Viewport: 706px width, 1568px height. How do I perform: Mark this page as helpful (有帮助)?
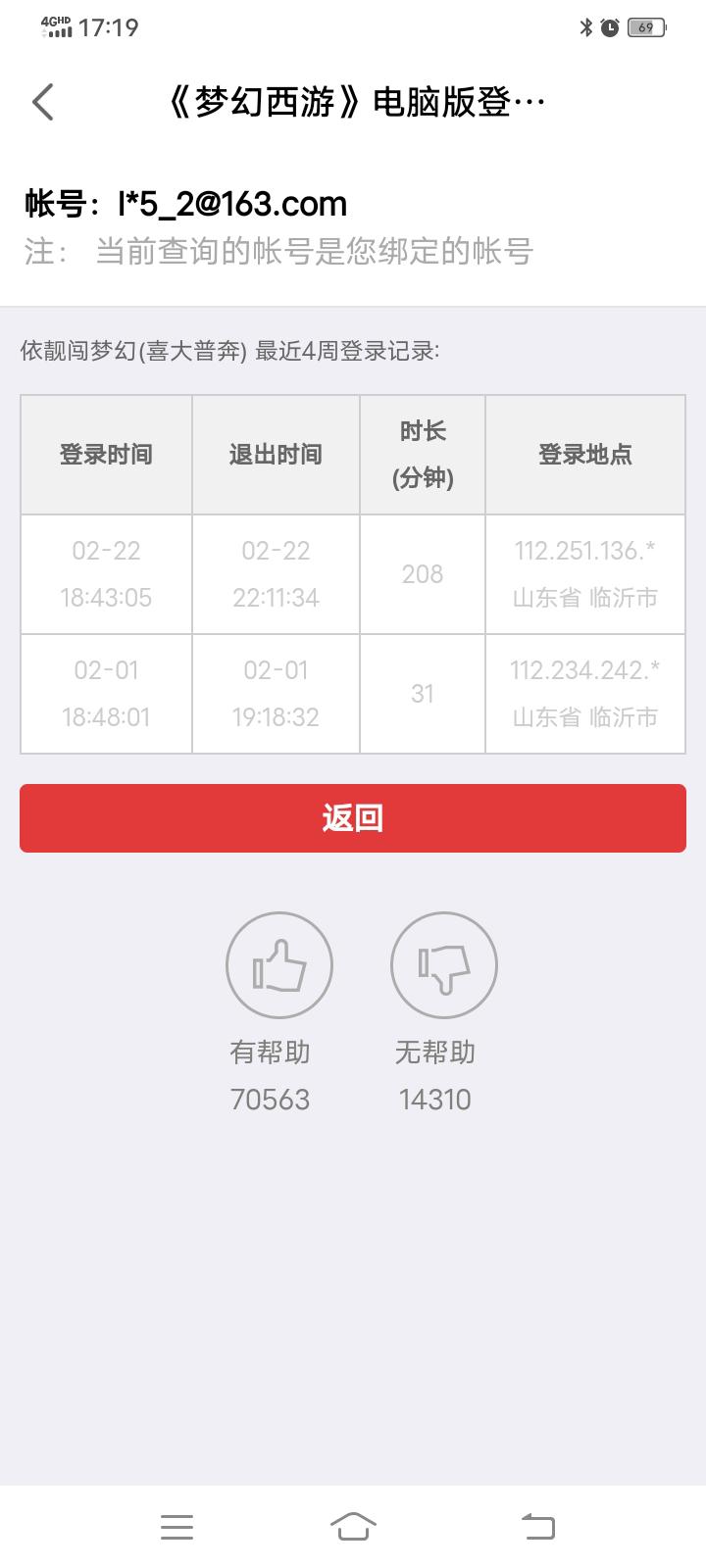pos(279,965)
